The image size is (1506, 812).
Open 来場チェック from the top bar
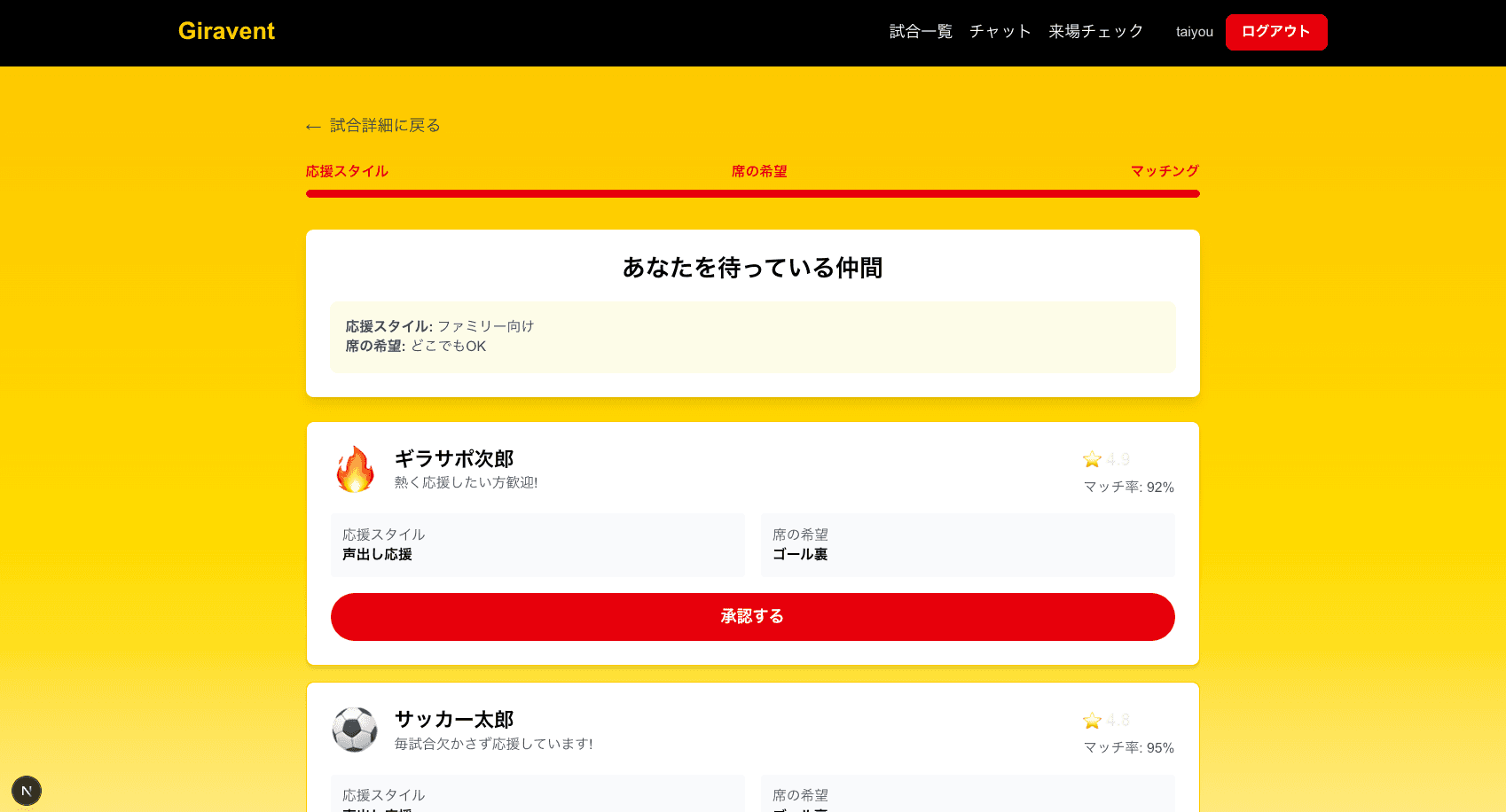tap(1095, 32)
